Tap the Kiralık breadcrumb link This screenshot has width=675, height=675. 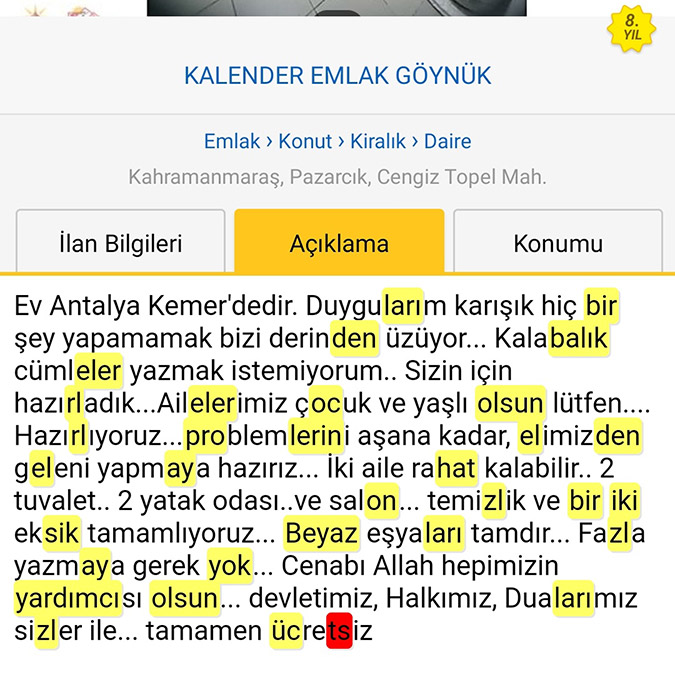pyautogui.click(x=378, y=142)
